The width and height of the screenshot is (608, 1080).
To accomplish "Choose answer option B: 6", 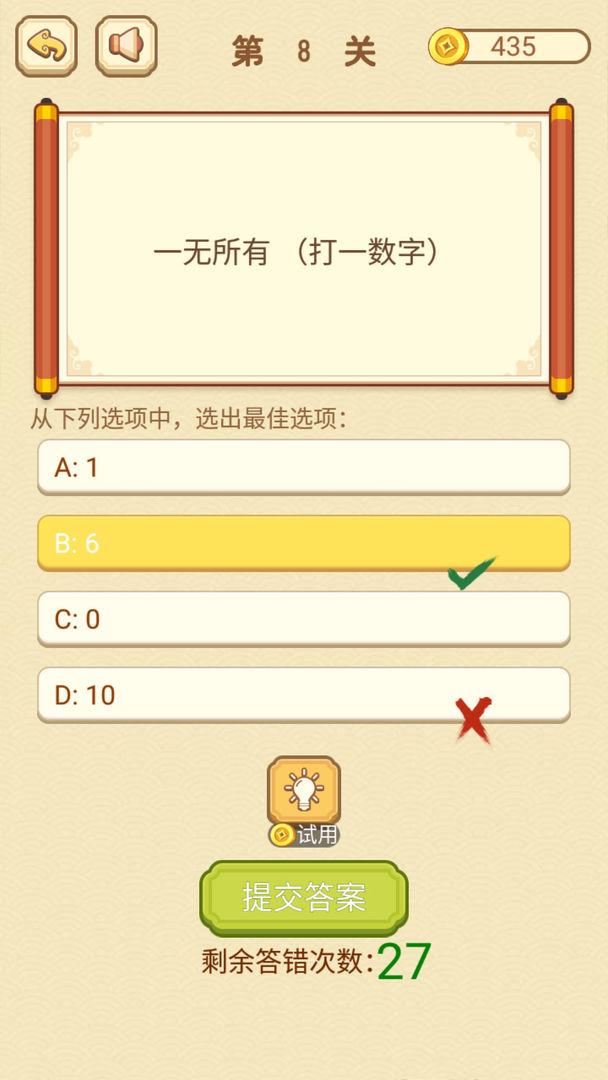I will click(x=303, y=542).
